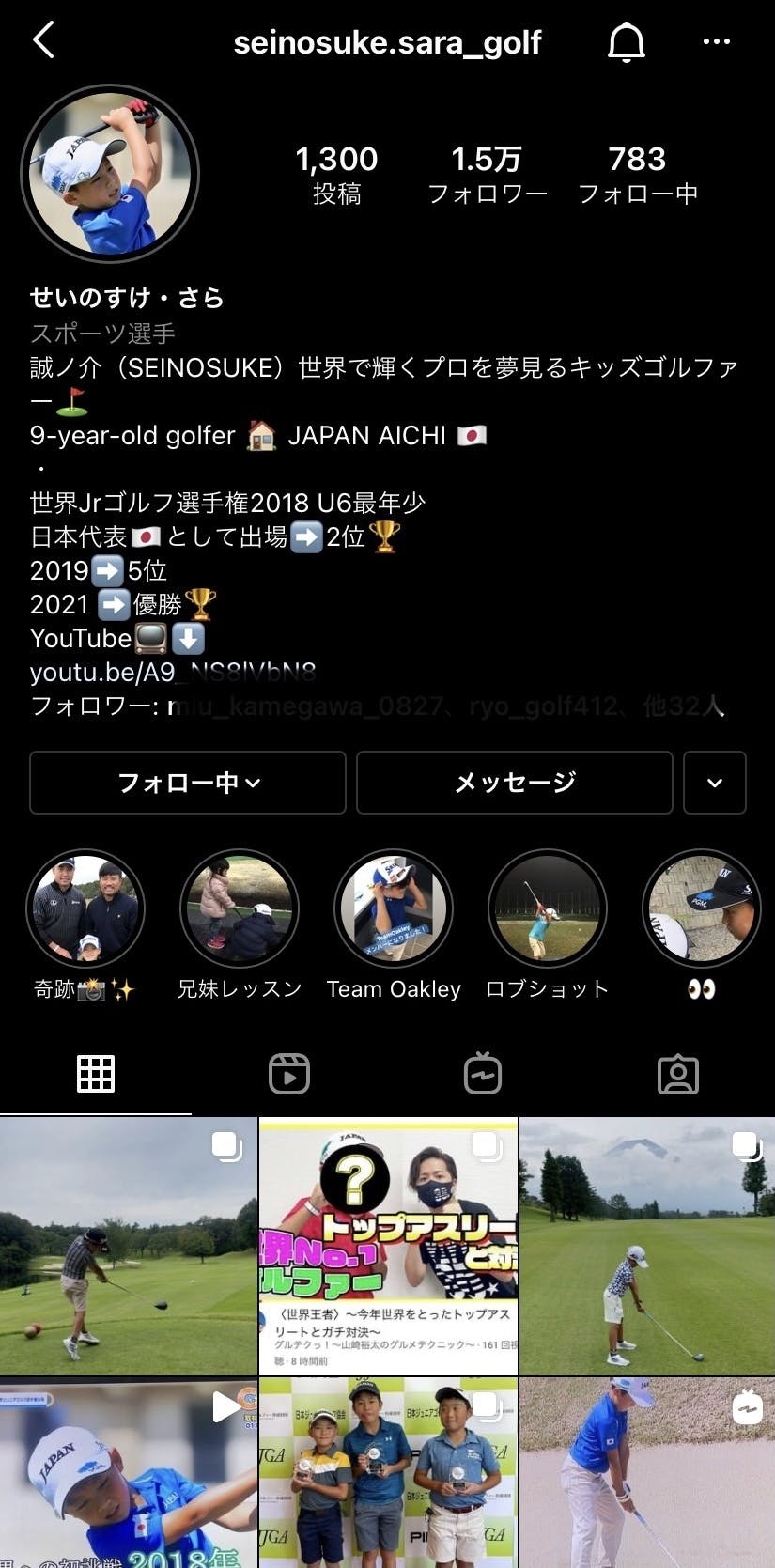Open the three-dot overflow menu
Screen dimensions: 775x1568
(x=716, y=41)
